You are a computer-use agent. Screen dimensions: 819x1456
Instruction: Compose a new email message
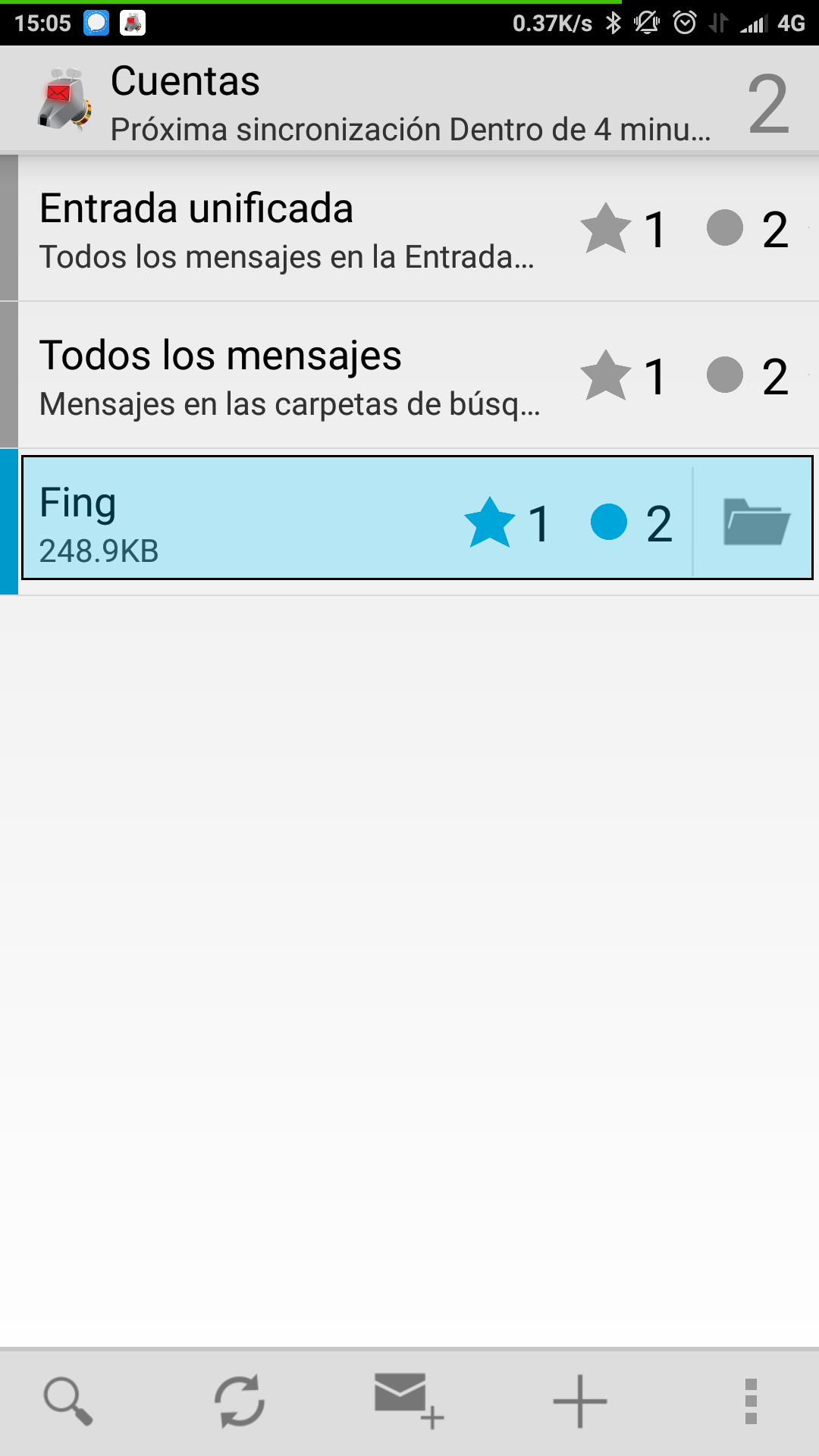pos(409,1401)
